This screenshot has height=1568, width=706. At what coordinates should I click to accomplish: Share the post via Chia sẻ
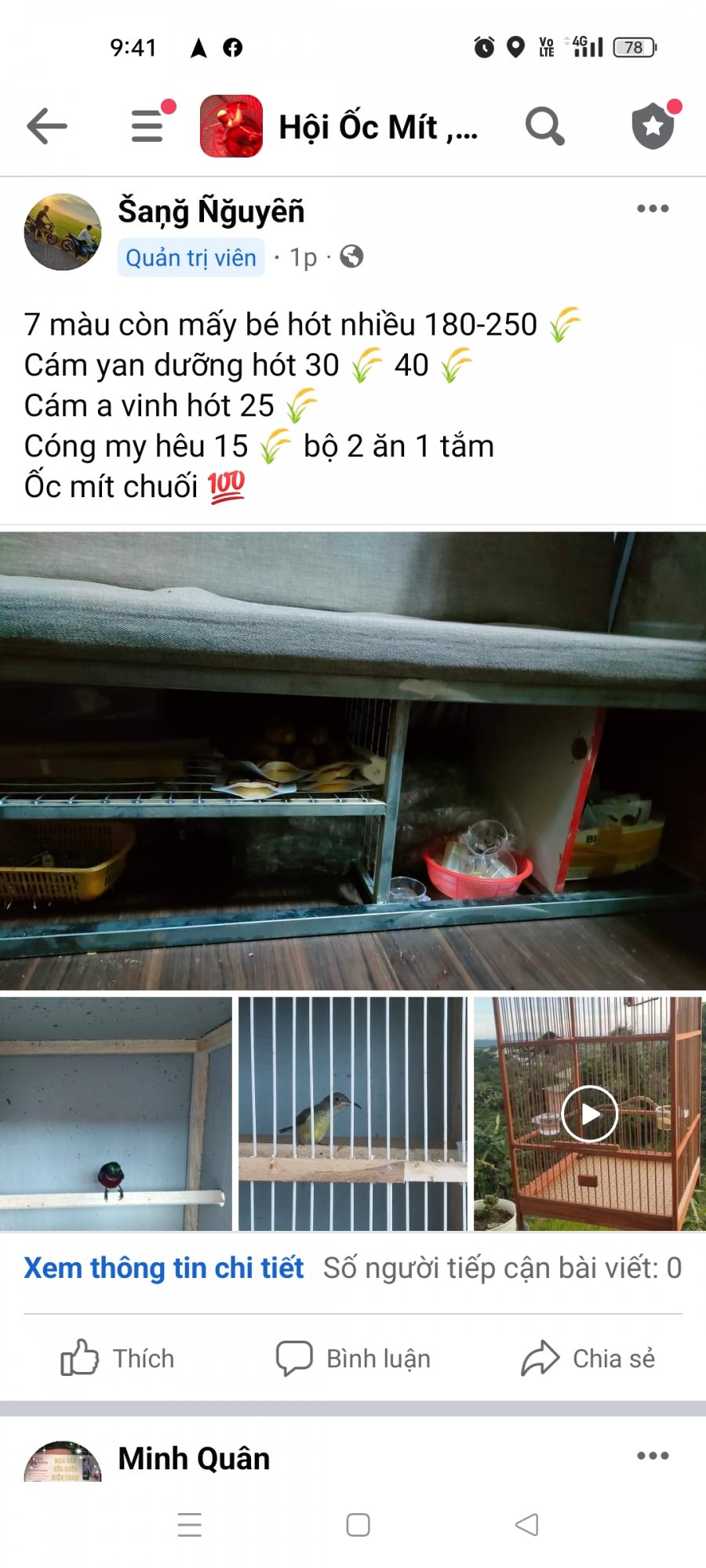point(588,1359)
